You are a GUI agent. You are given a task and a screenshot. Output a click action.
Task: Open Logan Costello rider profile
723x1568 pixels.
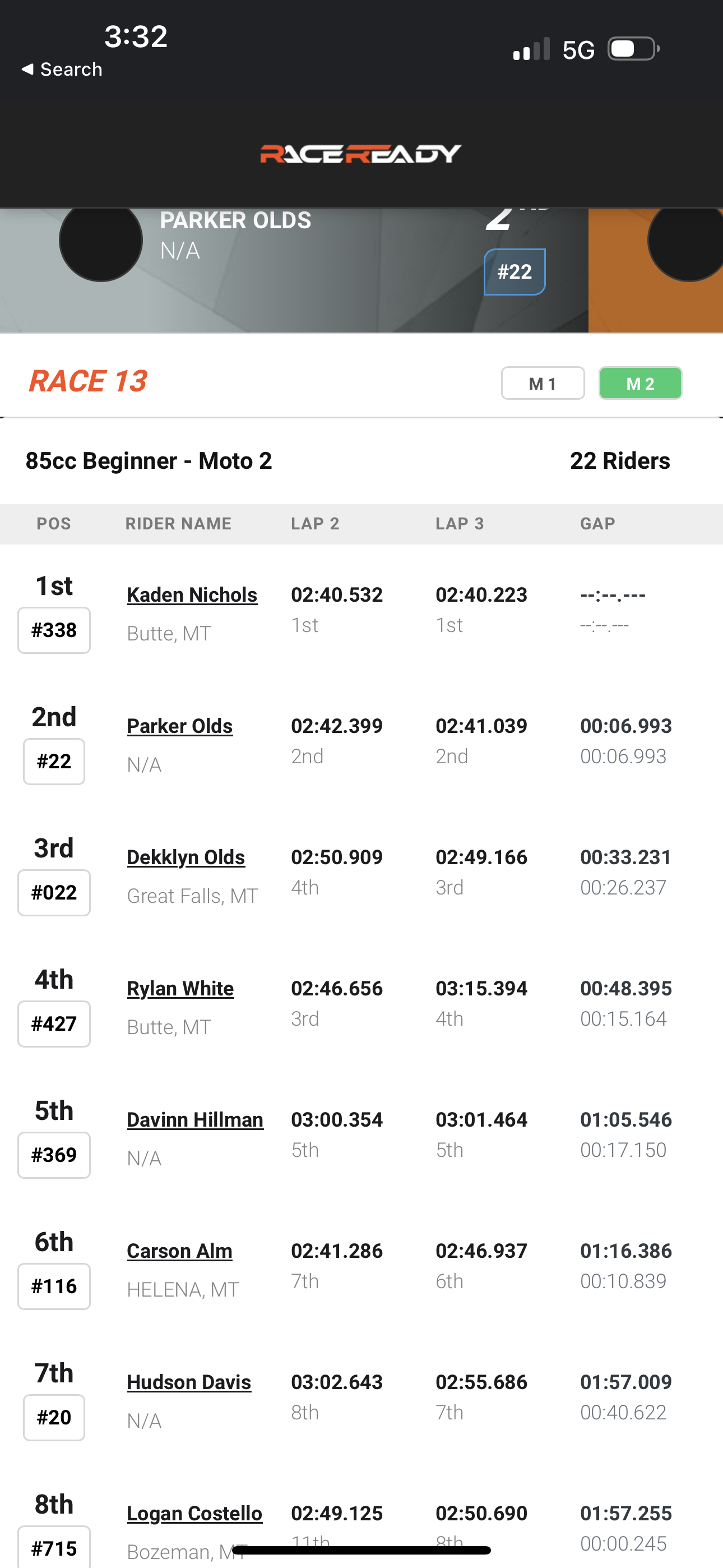click(x=194, y=1513)
